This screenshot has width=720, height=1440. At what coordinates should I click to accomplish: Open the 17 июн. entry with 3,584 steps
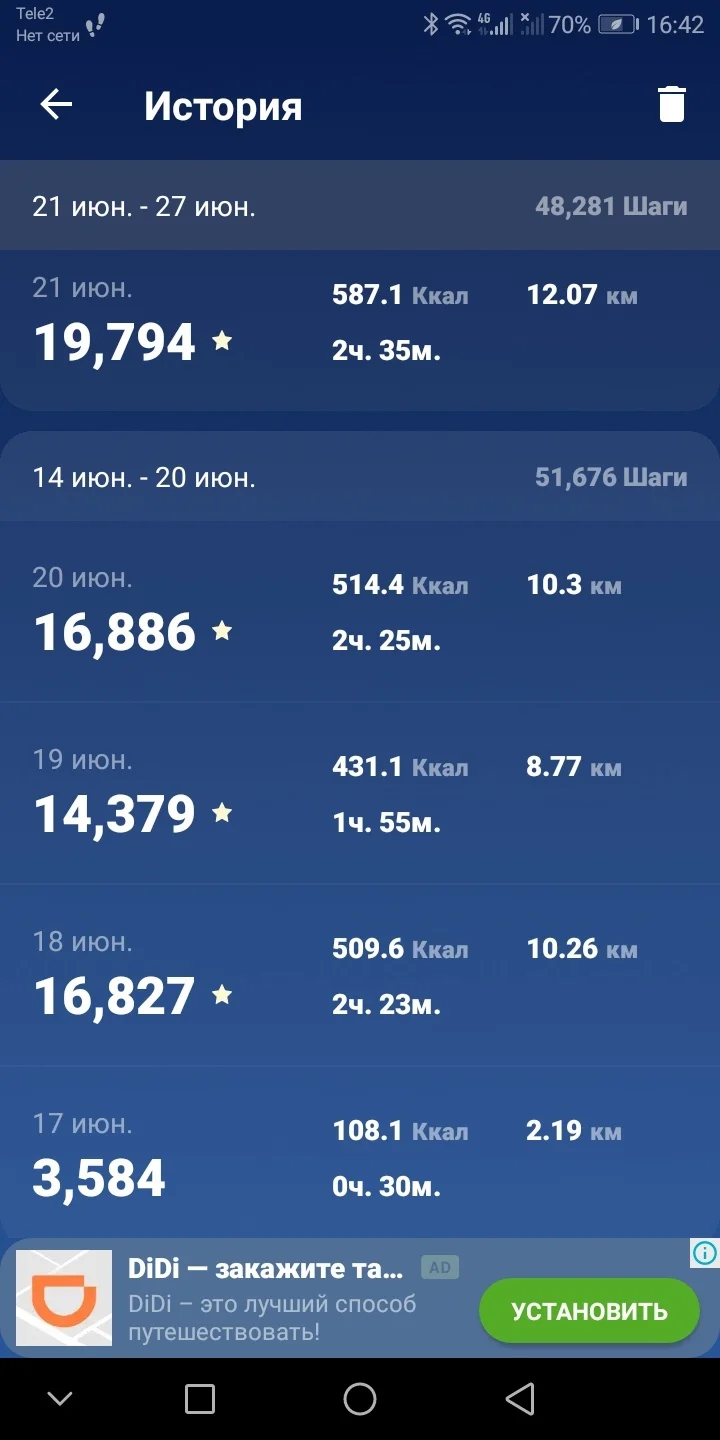click(x=360, y=1152)
